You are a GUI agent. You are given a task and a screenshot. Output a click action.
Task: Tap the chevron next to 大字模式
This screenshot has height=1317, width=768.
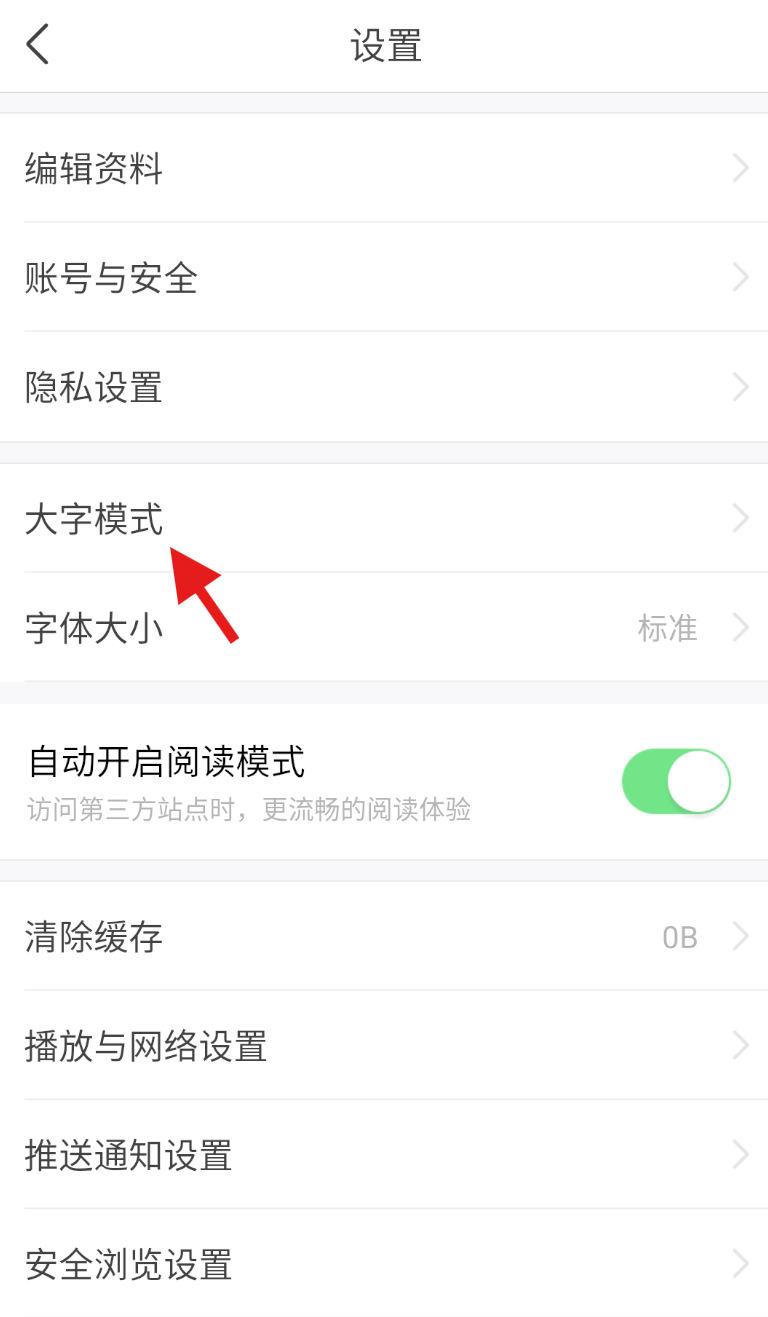tap(740, 518)
